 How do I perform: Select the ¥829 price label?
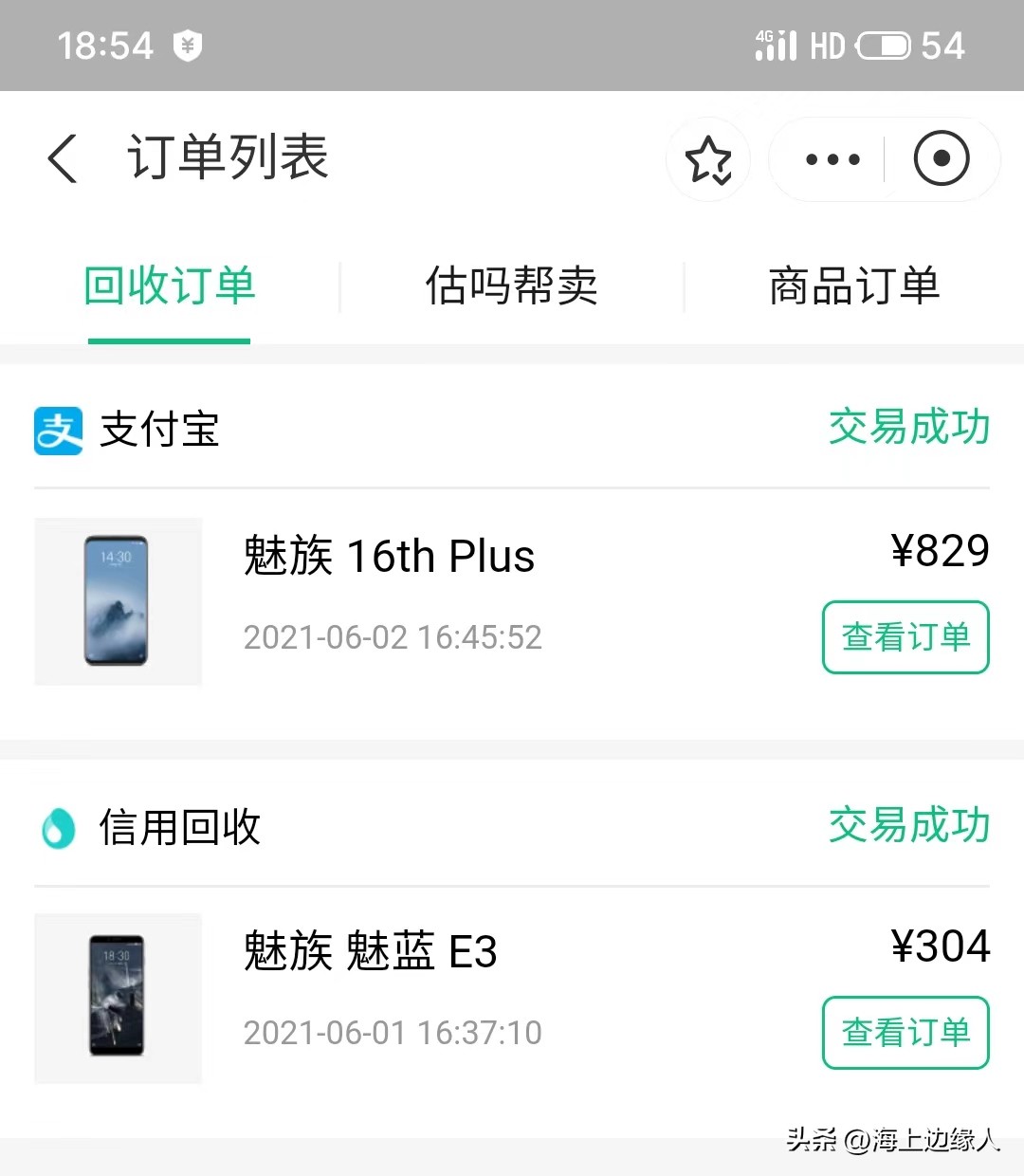pos(942,552)
